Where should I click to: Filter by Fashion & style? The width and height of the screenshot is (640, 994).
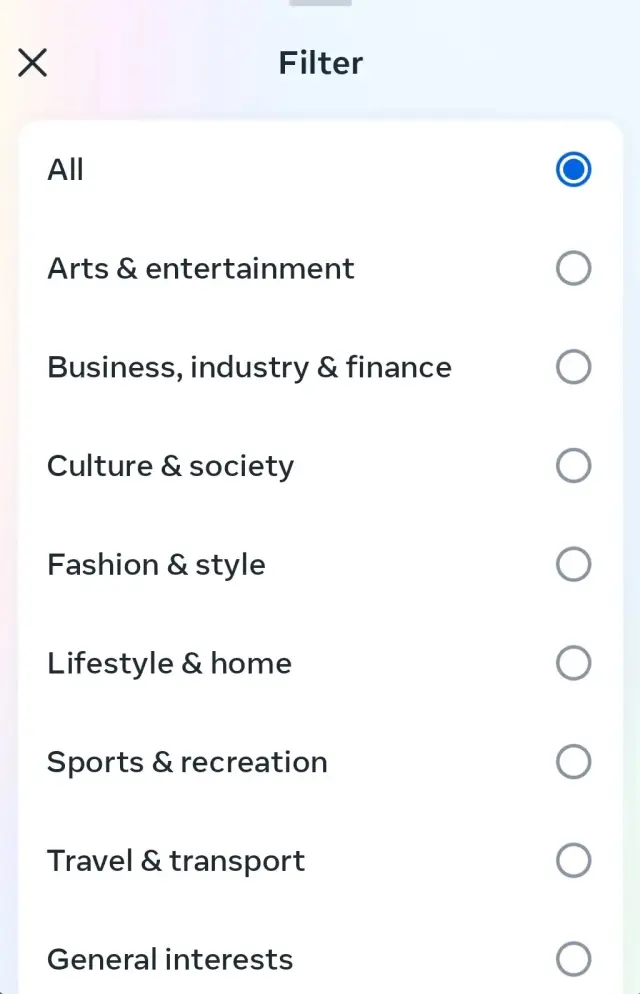point(573,565)
